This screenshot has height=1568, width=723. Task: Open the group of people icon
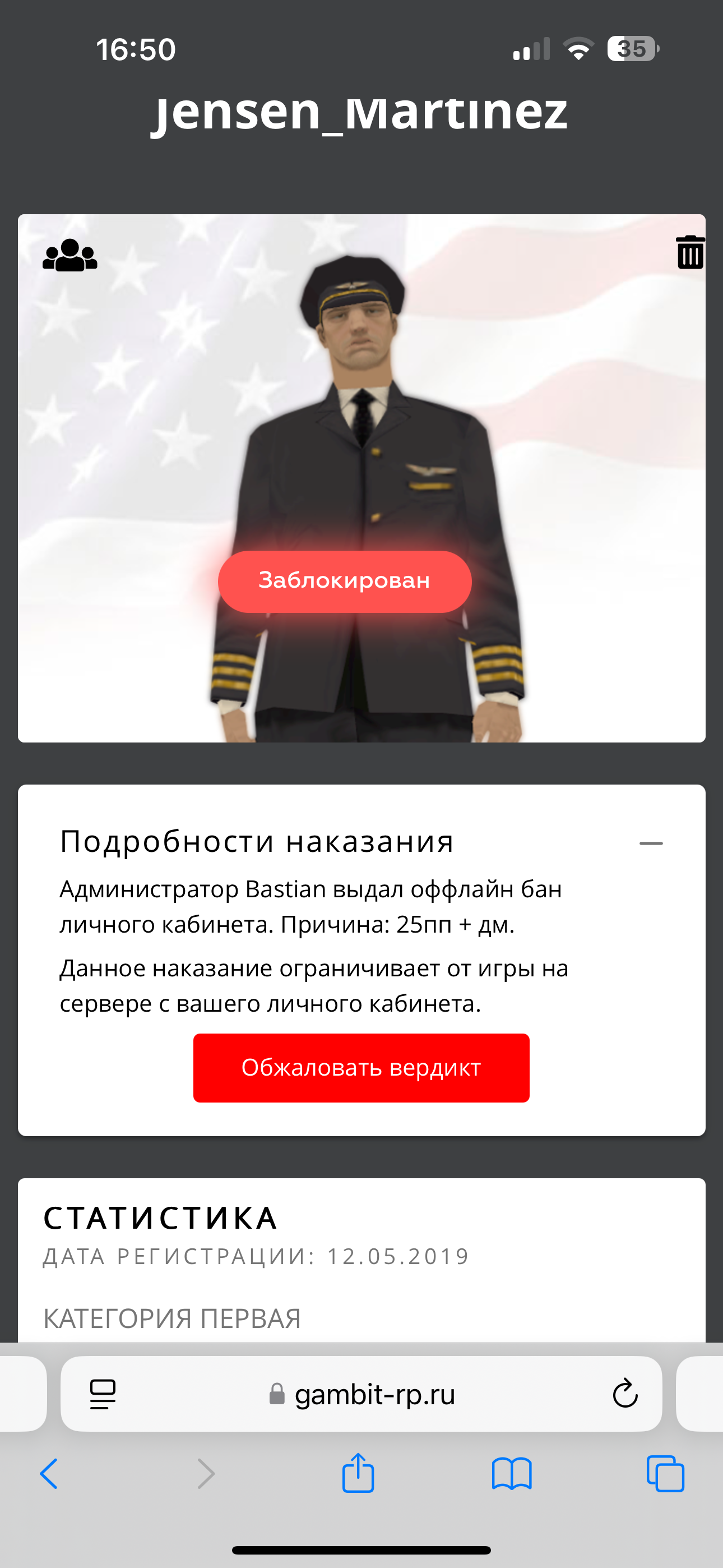[x=69, y=255]
